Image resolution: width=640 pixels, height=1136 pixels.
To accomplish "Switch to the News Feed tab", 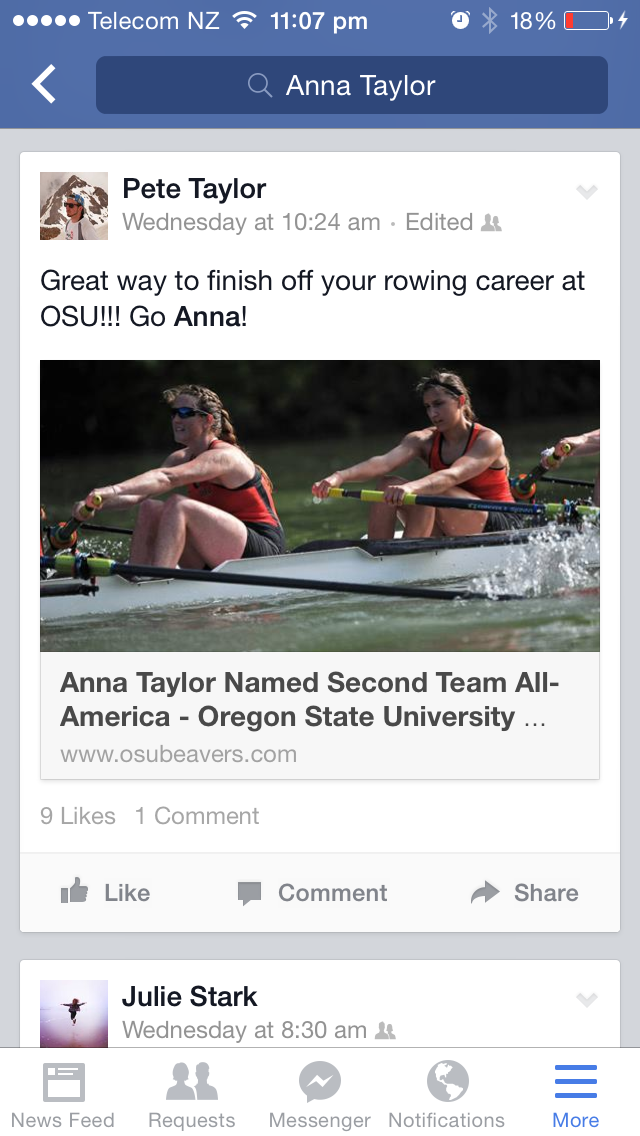I will (63, 1095).
